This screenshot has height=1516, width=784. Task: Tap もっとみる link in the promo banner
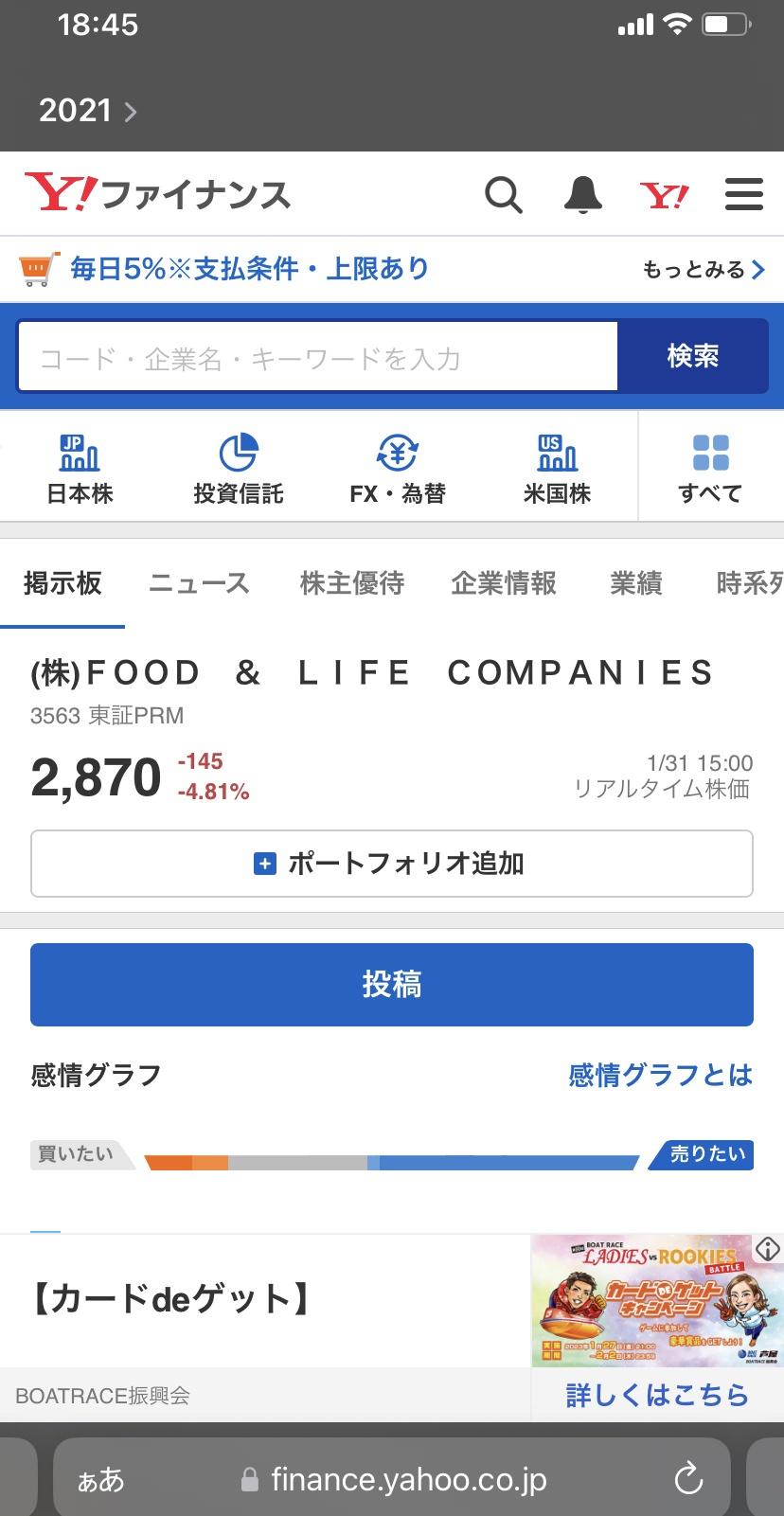pyautogui.click(x=703, y=270)
